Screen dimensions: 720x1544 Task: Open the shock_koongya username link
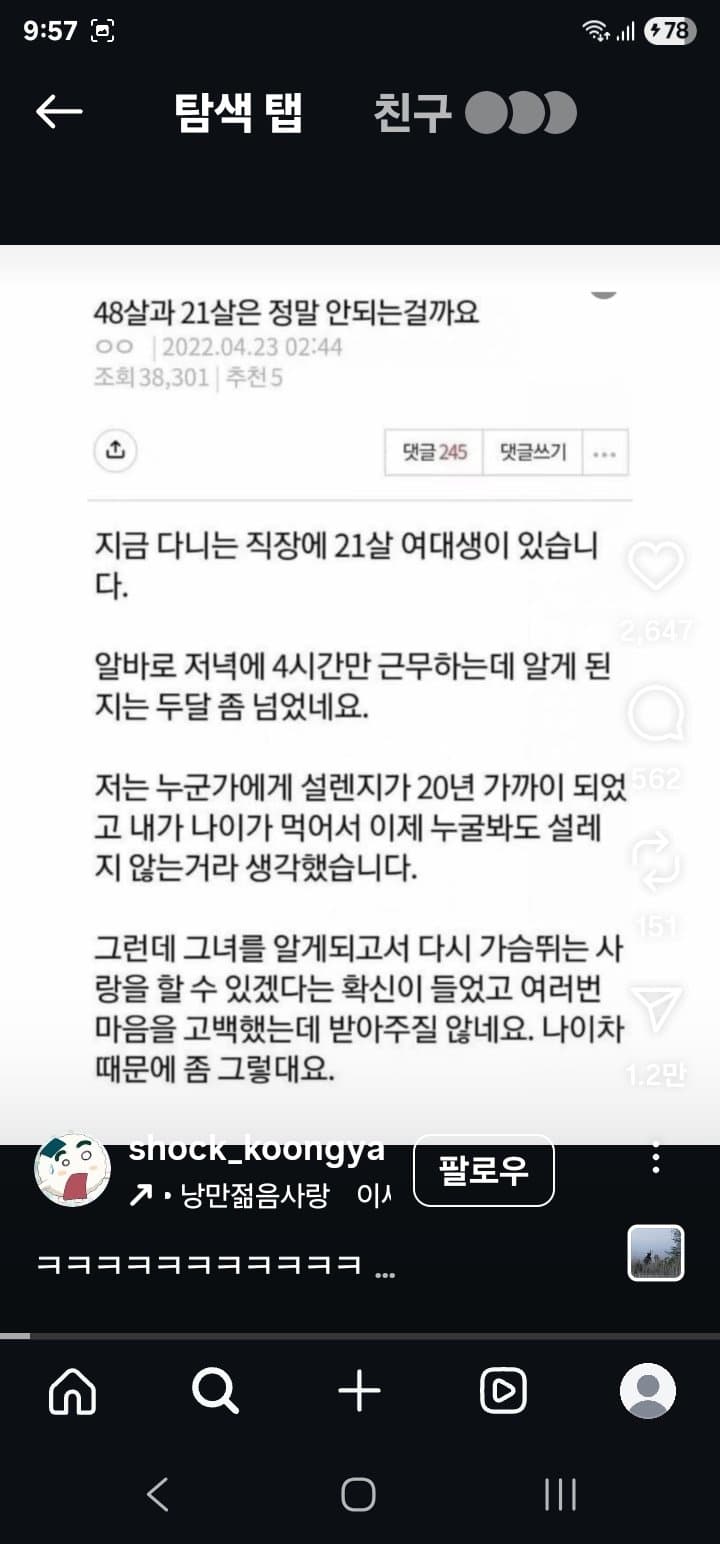tap(257, 1150)
